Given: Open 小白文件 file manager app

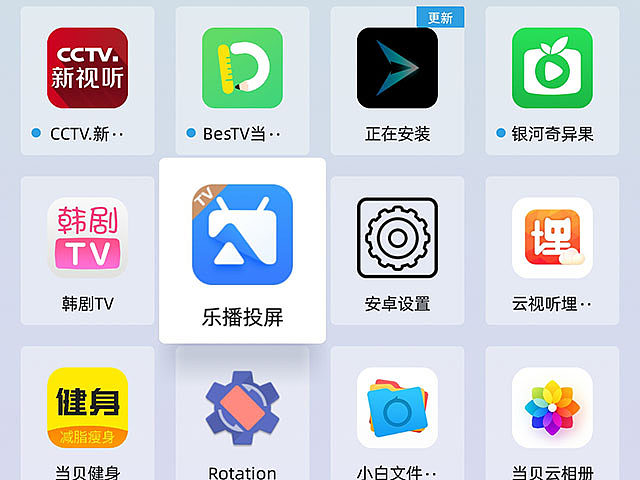Looking at the screenshot, I should (x=397, y=408).
